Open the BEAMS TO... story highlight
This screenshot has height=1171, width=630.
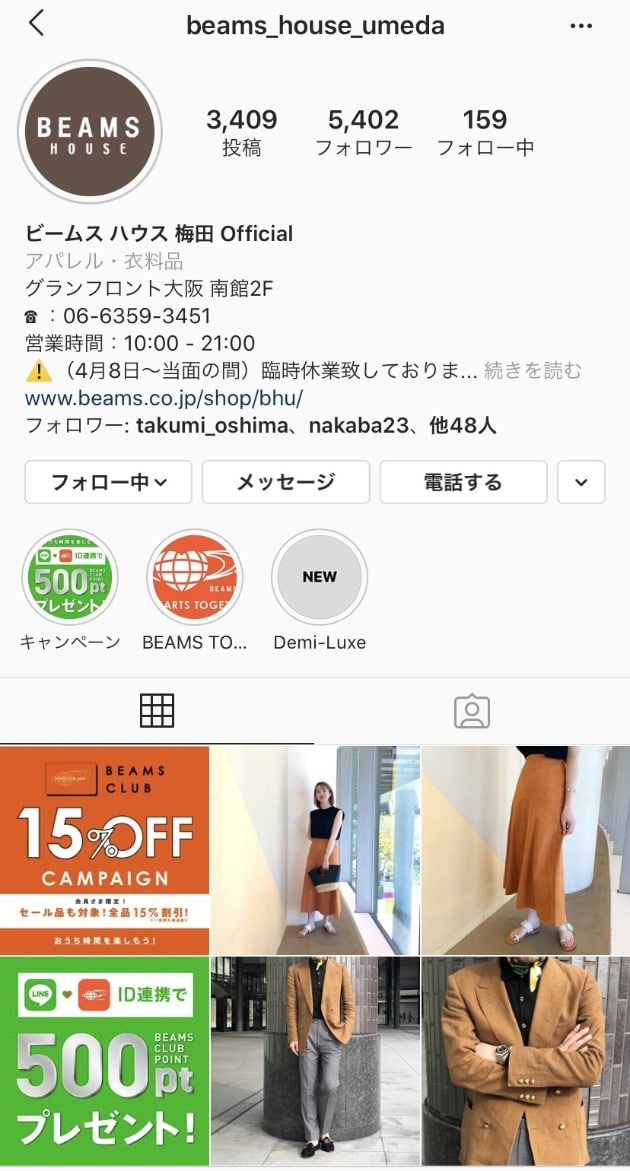point(195,578)
